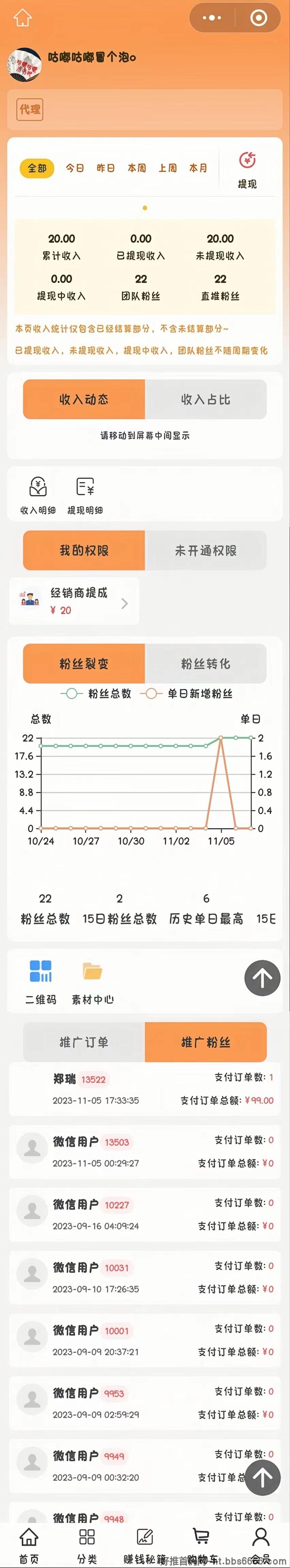
Task: Open the 二维码 QR code page
Action: tap(41, 981)
